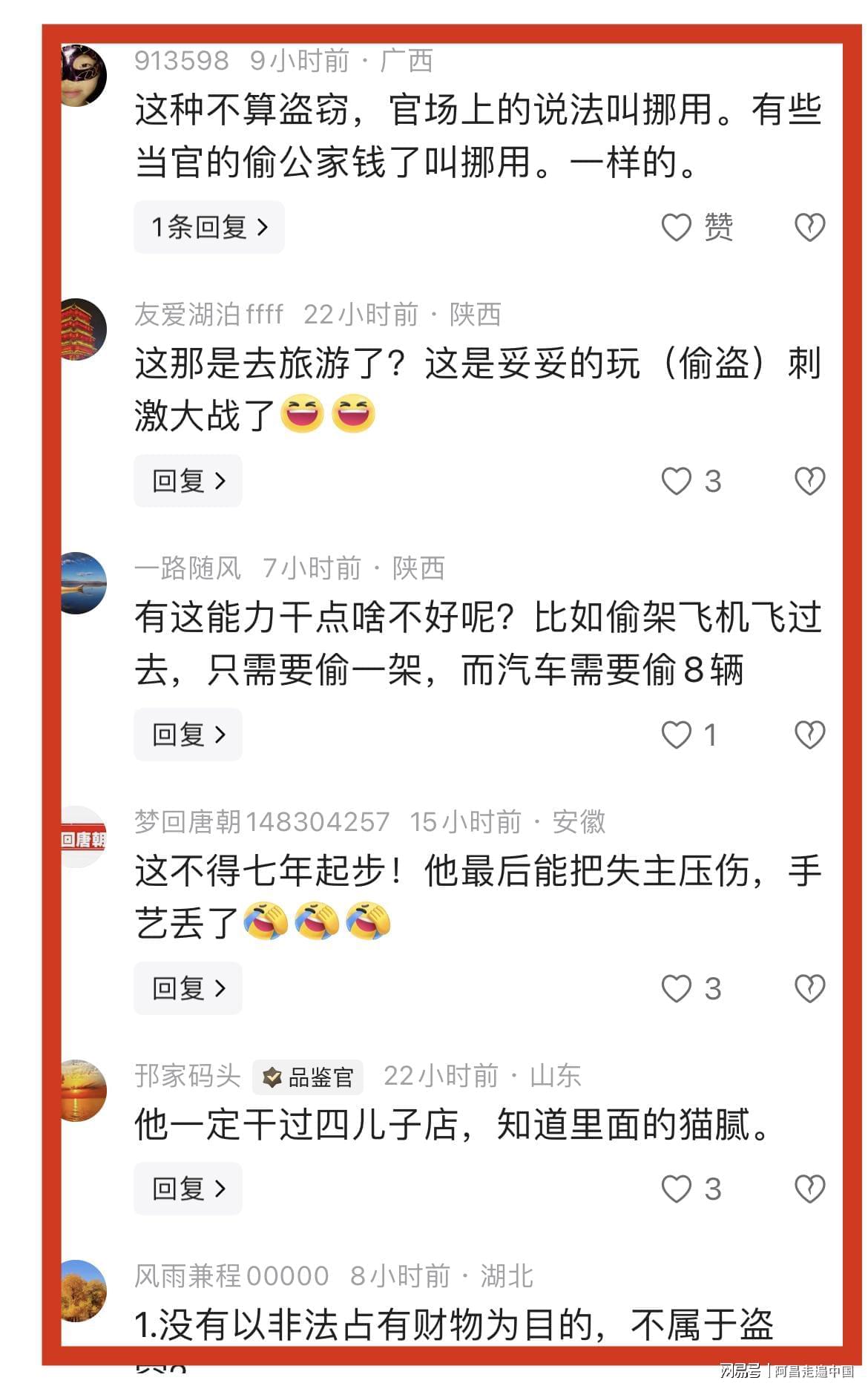Dislike 友爱湖泊ffff's comment
The image size is (868, 1386).
pyautogui.click(x=809, y=481)
